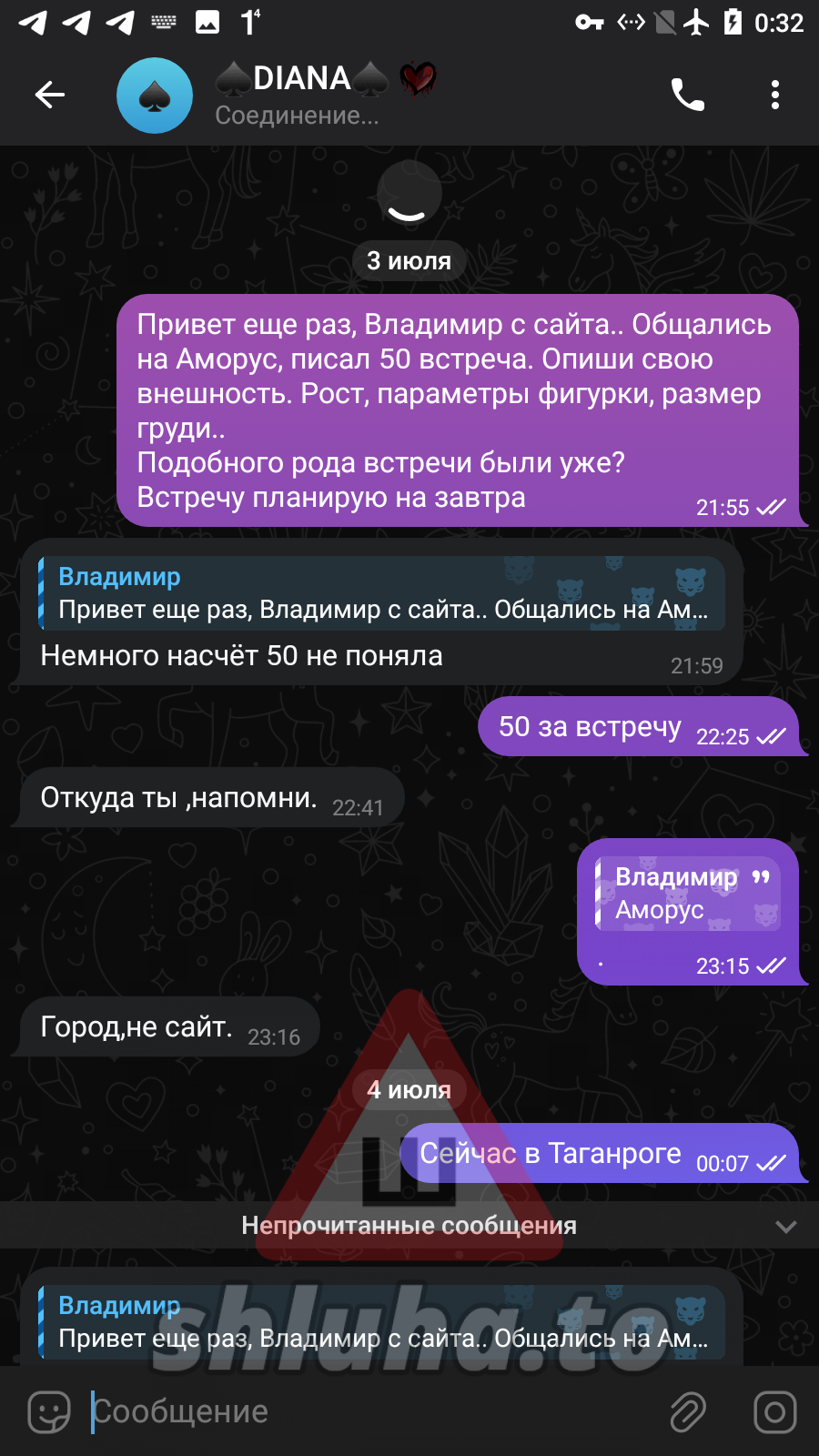The width and height of the screenshot is (819, 1456).
Task: Go back from the DIANA chat
Action: pyautogui.click(x=50, y=95)
